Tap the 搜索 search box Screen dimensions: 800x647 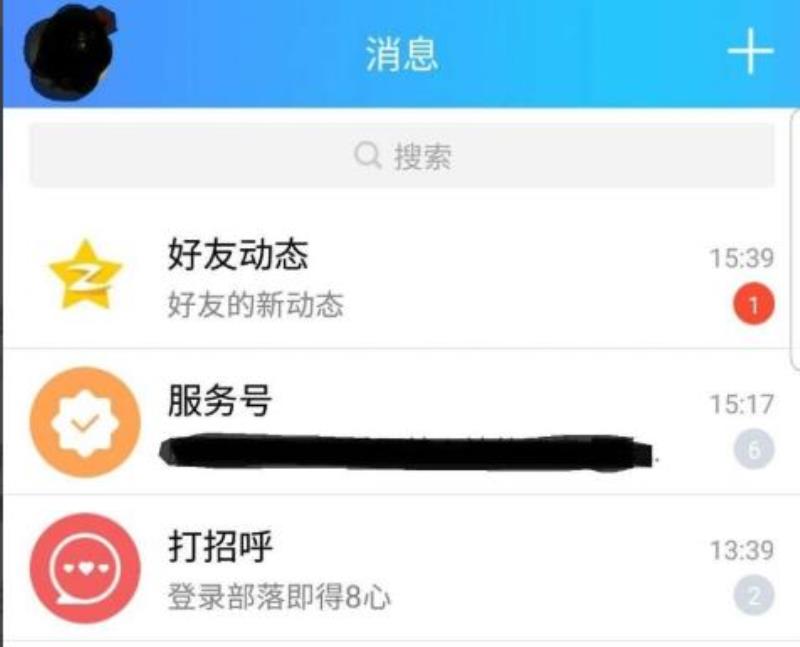[402, 156]
